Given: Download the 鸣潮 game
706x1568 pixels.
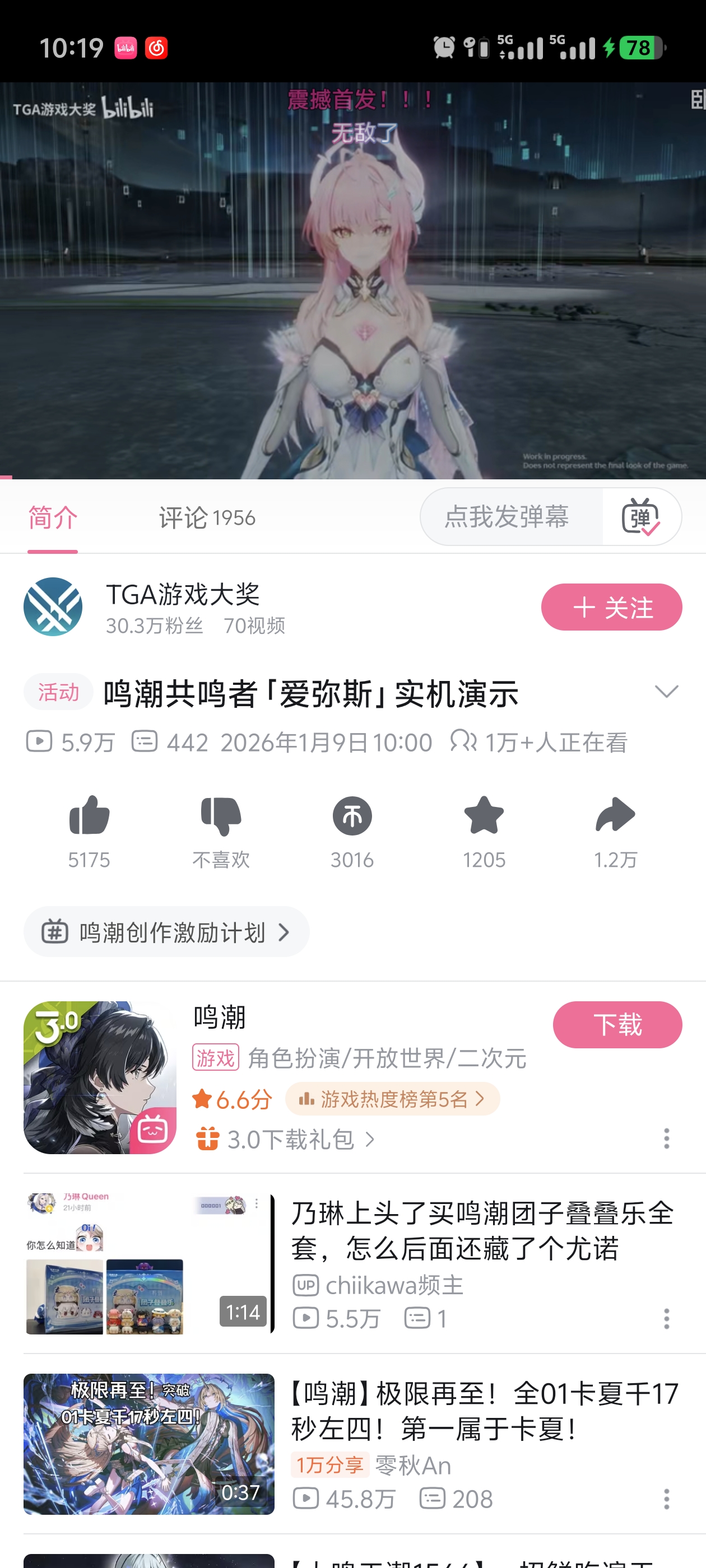Looking at the screenshot, I should pos(617,1024).
